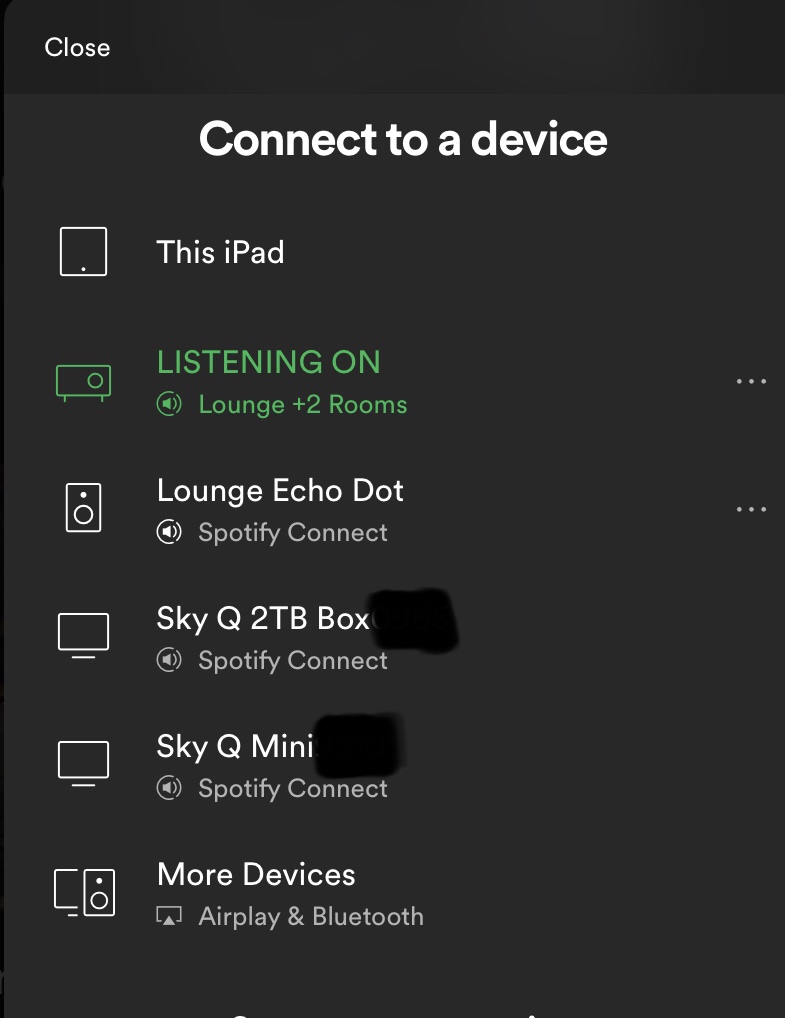Click the Sky Q 2TB Box TV icon
The image size is (785, 1018).
coord(84,633)
